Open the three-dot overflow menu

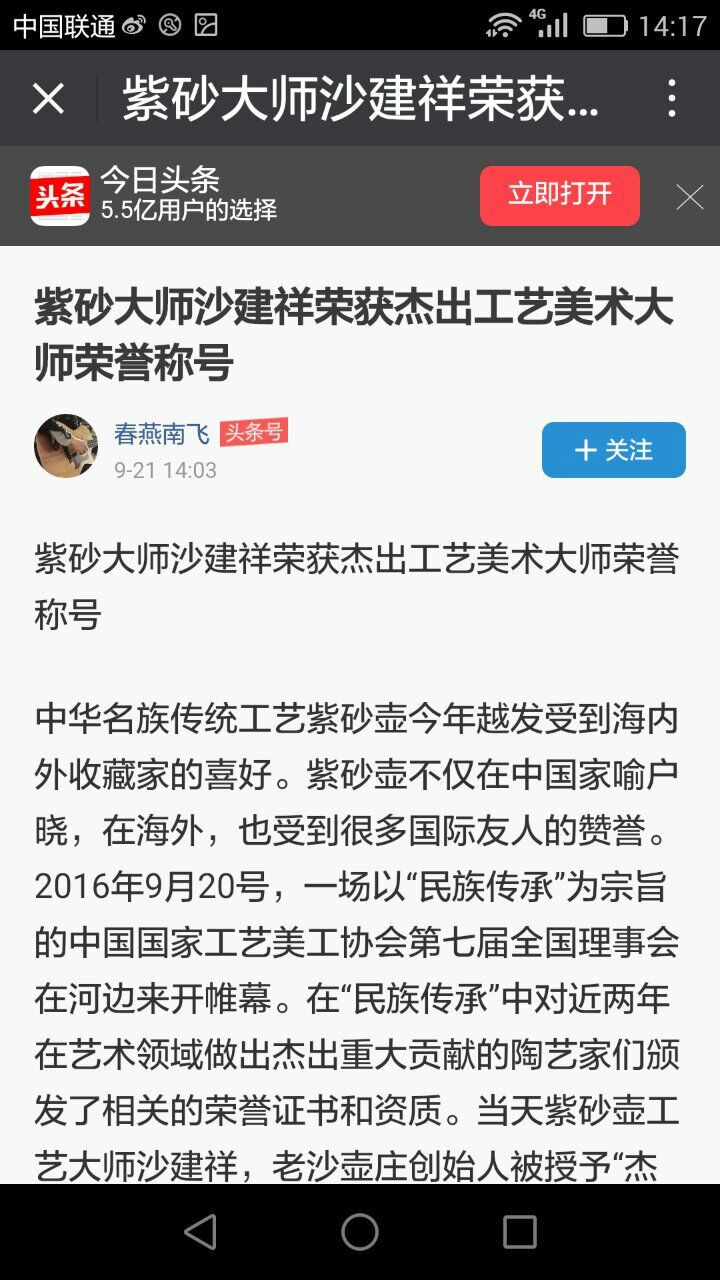pos(672,99)
